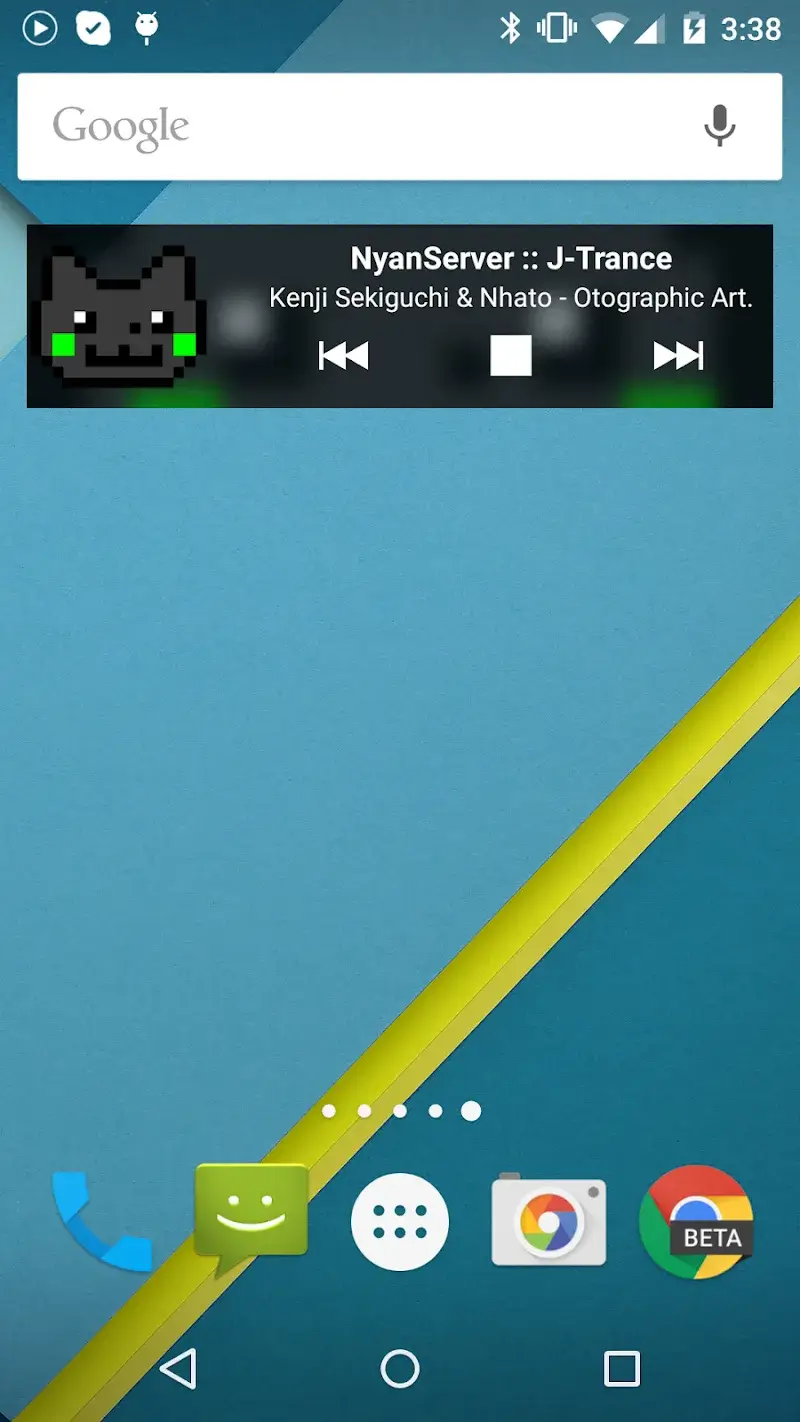
Task: Tap the system back button
Action: (179, 1369)
